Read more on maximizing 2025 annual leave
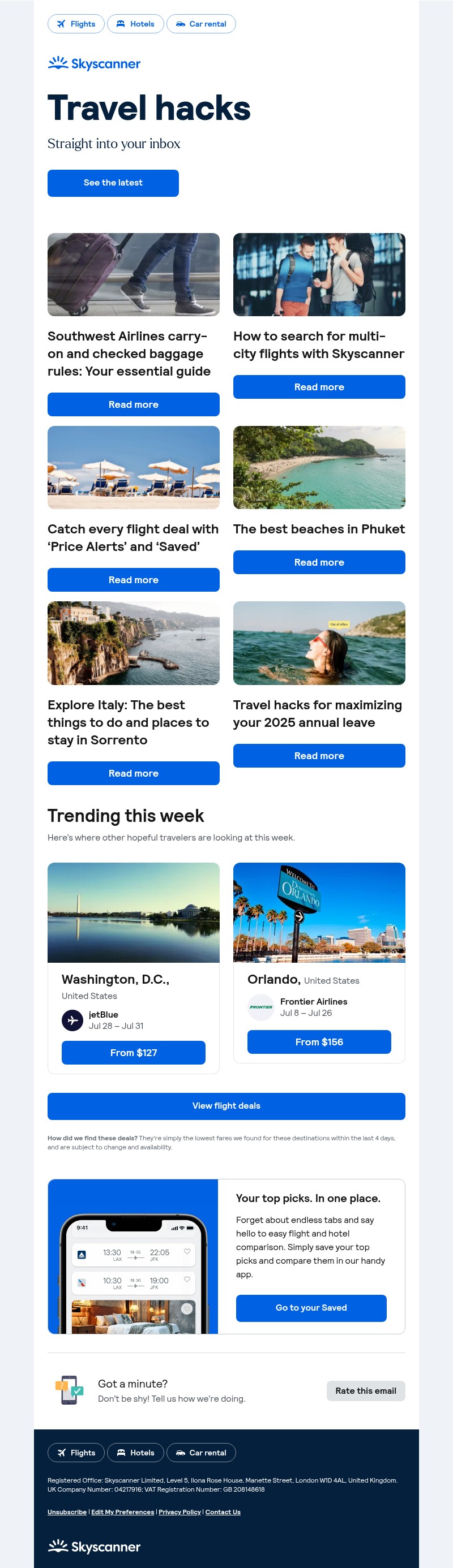Screen dimensions: 453x1568 tap(319, 755)
